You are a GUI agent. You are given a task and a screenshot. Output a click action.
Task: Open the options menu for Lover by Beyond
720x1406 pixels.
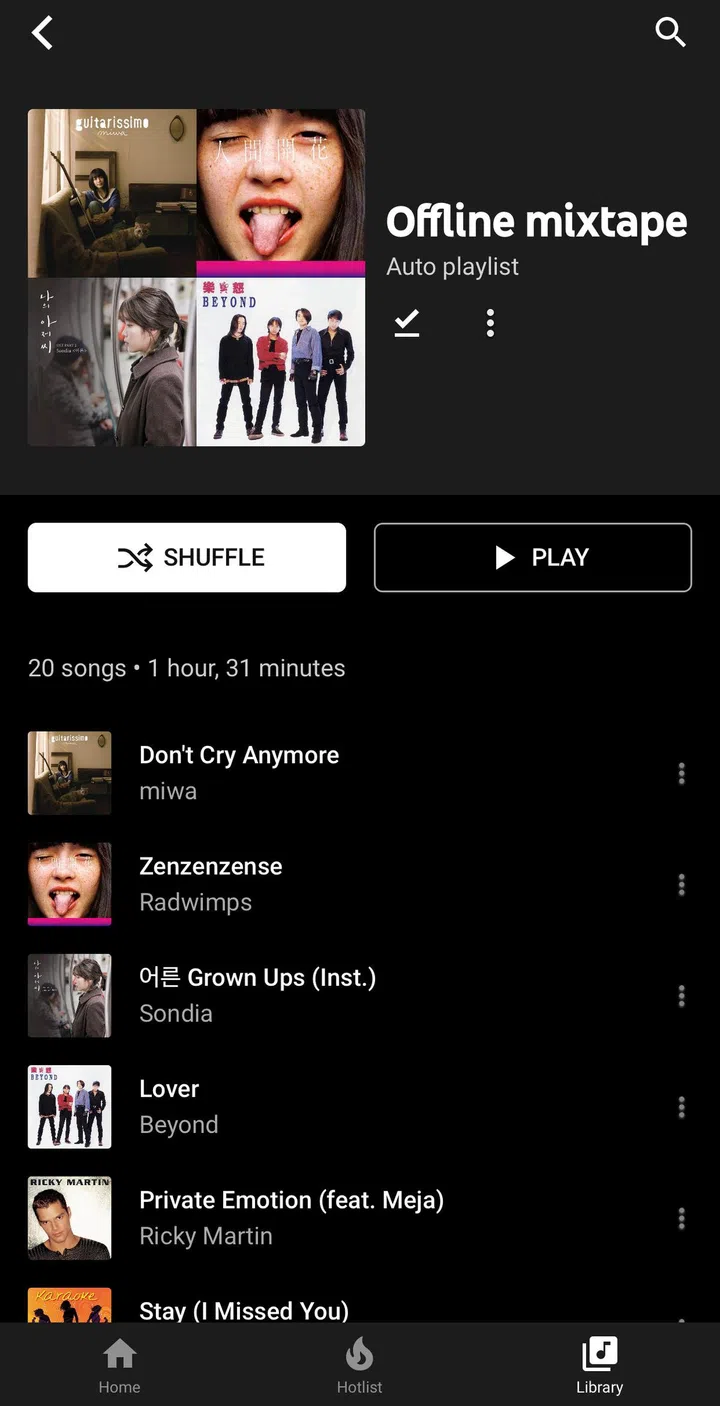681,1106
